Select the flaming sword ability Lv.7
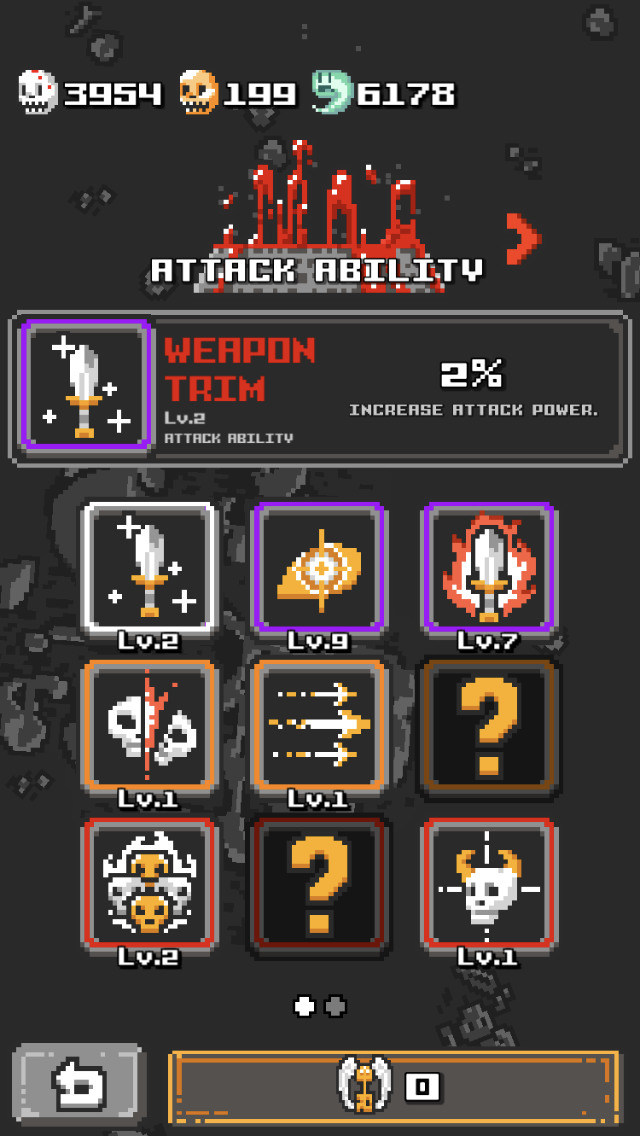Screen dimensions: 640x1136 tap(488, 567)
